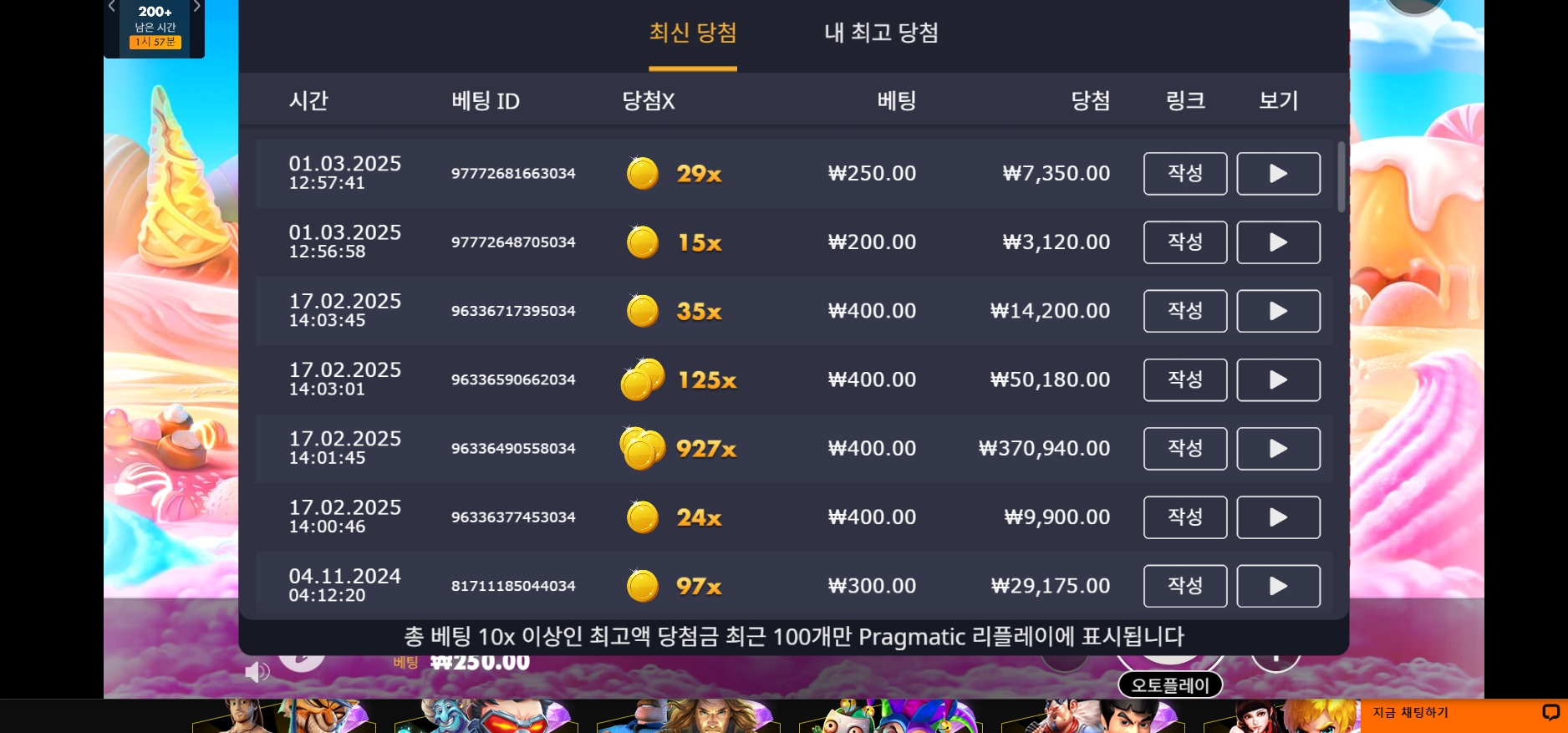This screenshot has height=733, width=1568.
Task: Create link for the 35x win
Action: click(1184, 311)
